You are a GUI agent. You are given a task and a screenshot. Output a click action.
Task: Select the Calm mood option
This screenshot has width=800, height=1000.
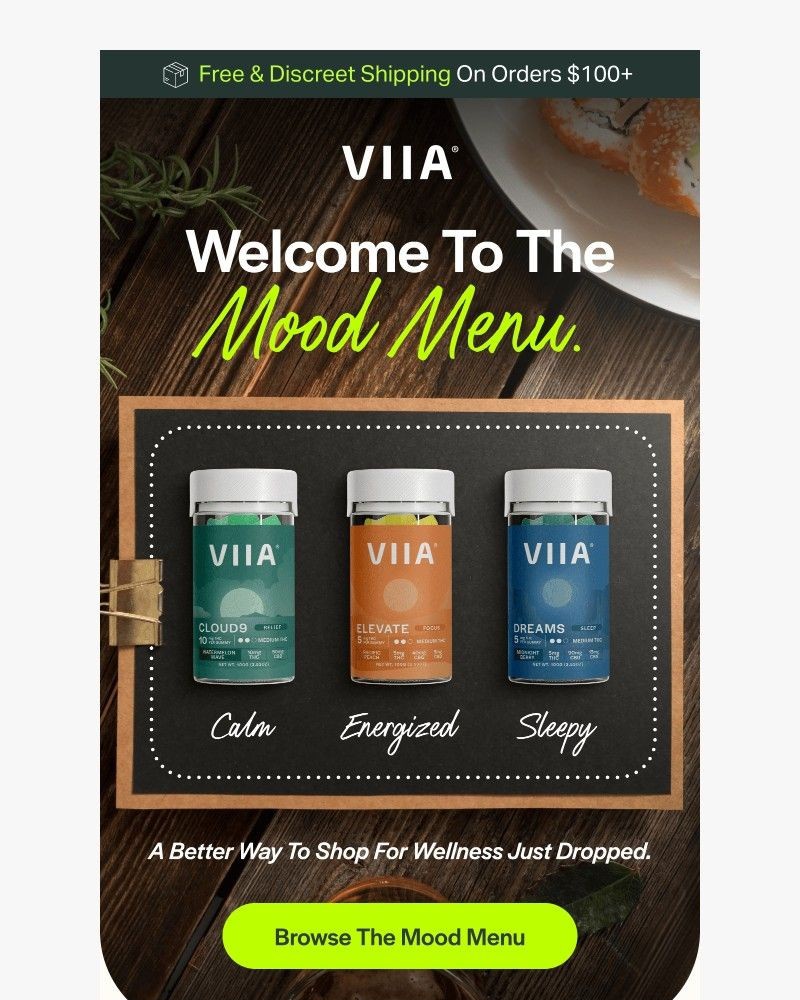click(x=247, y=728)
